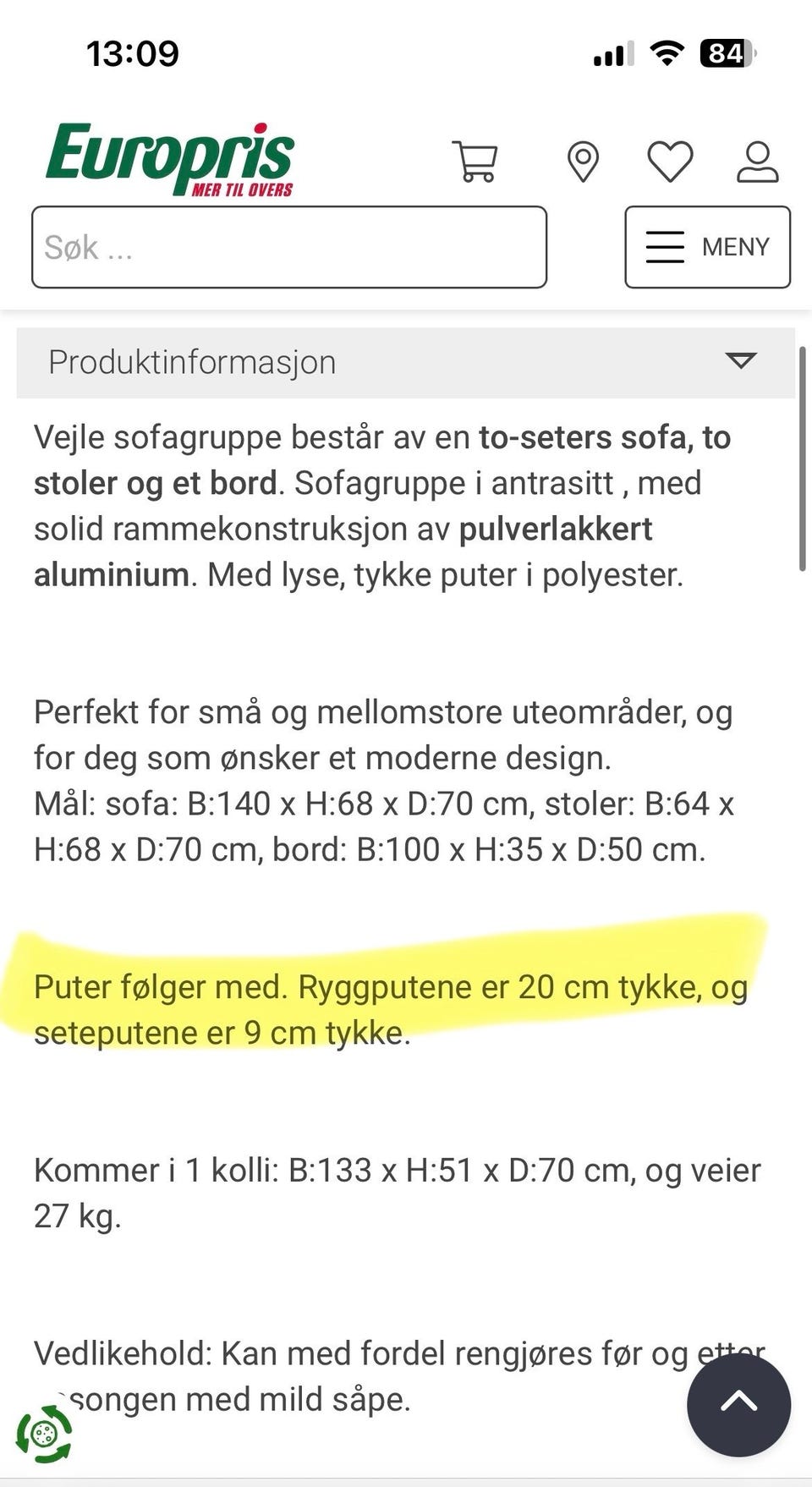Screen dimensions: 812x1487
Task: Click the recycling icon in the bottom corner
Action: tap(44, 1431)
